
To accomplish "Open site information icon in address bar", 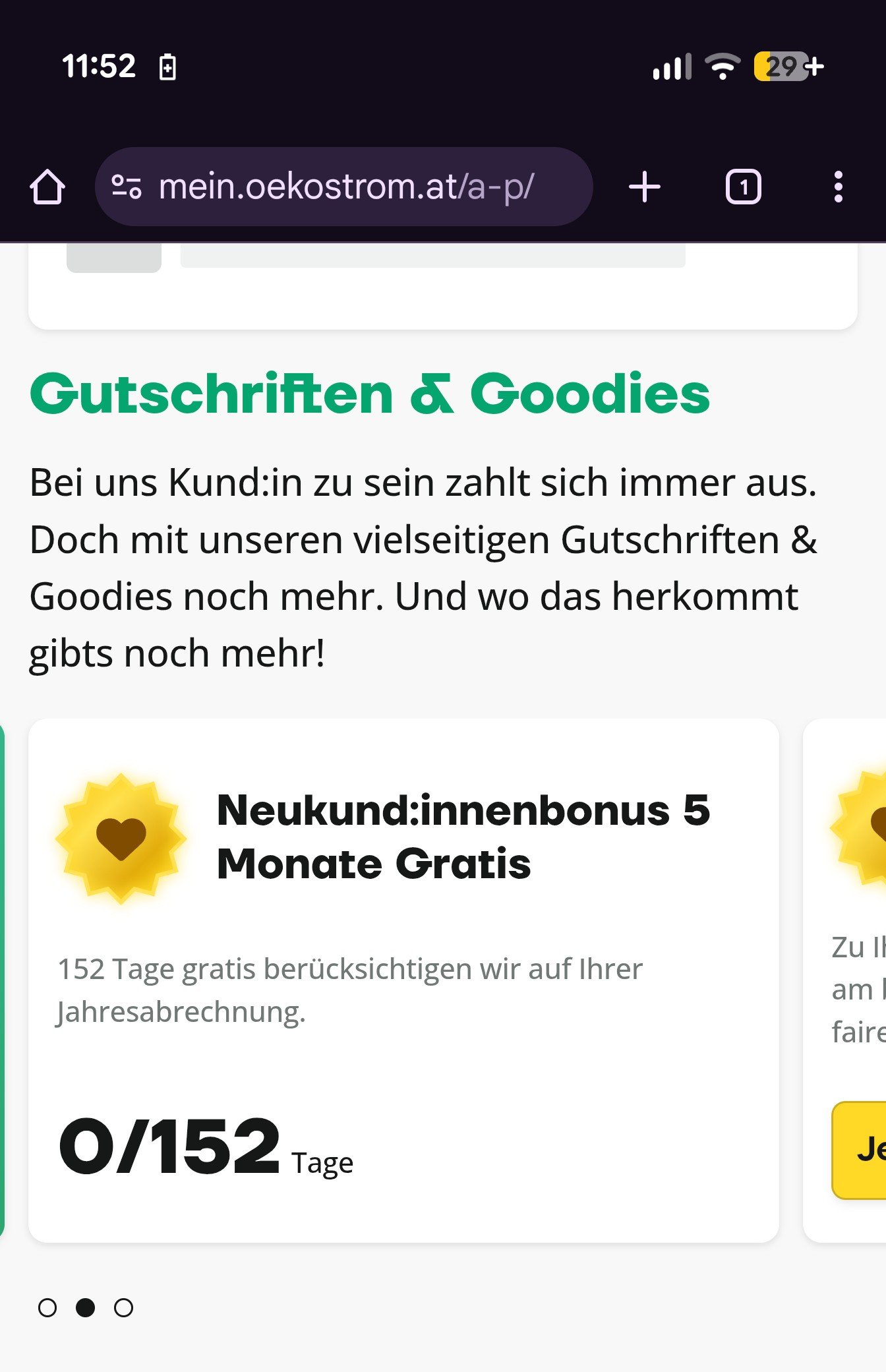I will click(126, 187).
